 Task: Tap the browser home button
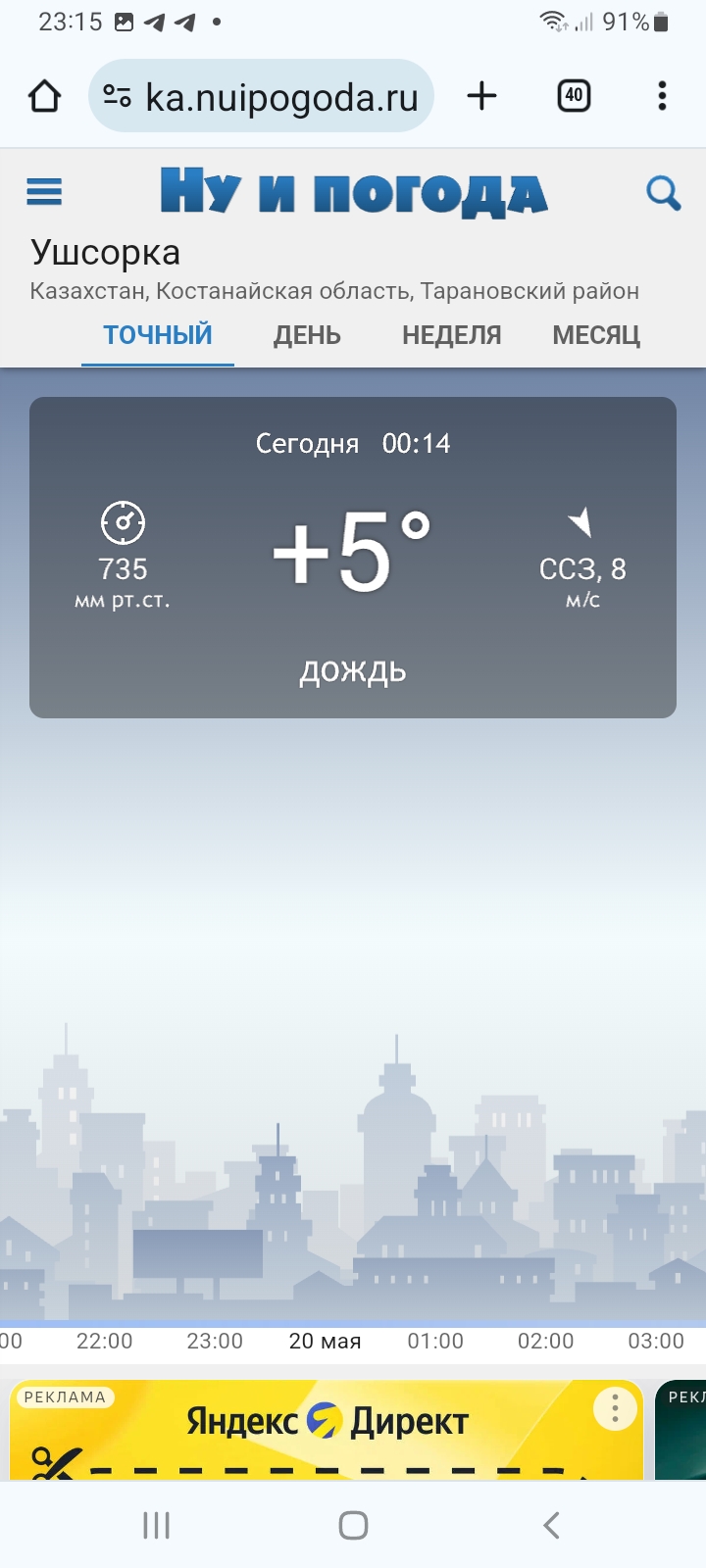(45, 96)
